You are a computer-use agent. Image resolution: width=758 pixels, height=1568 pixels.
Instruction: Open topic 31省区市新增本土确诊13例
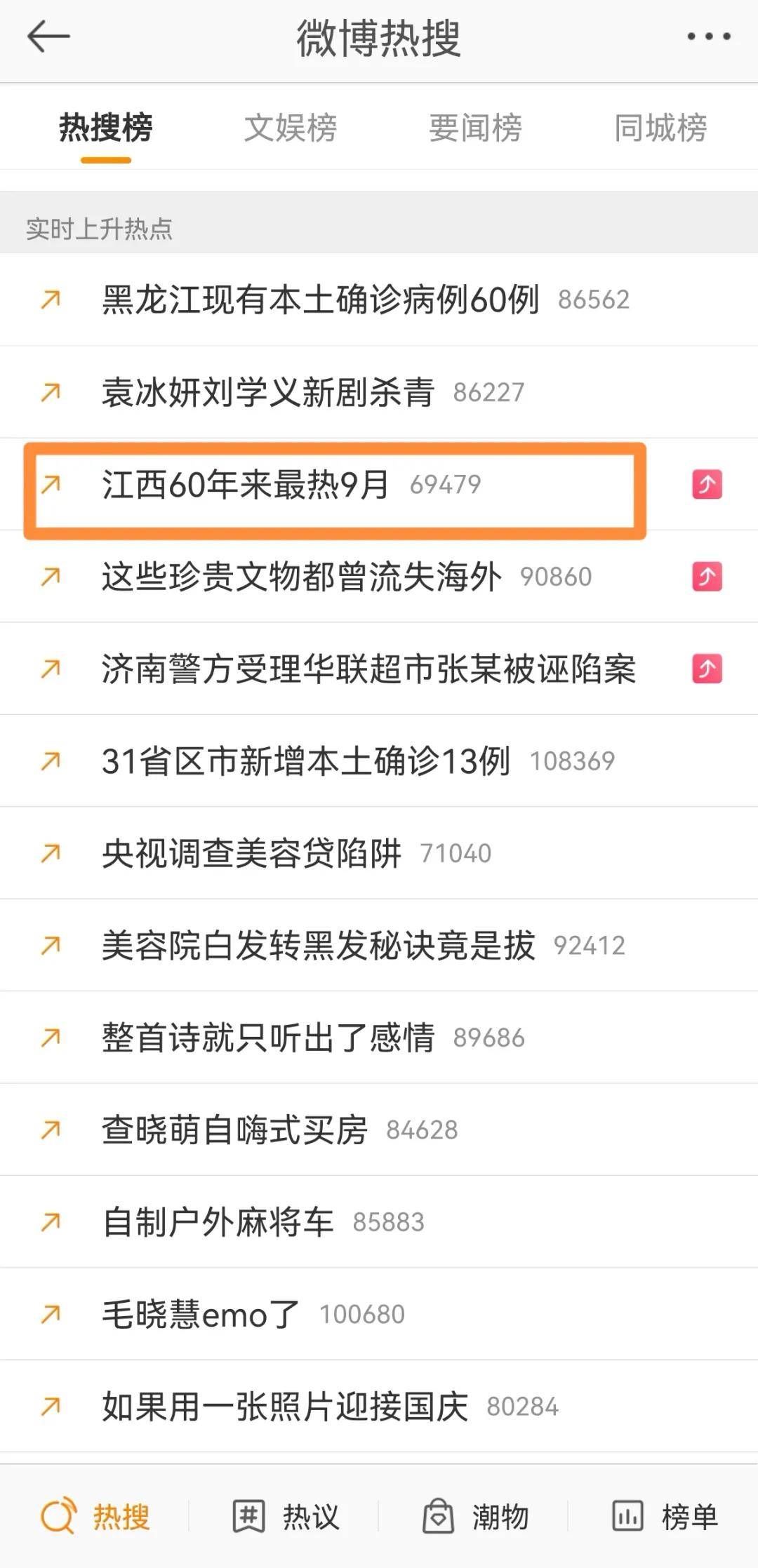(x=305, y=761)
